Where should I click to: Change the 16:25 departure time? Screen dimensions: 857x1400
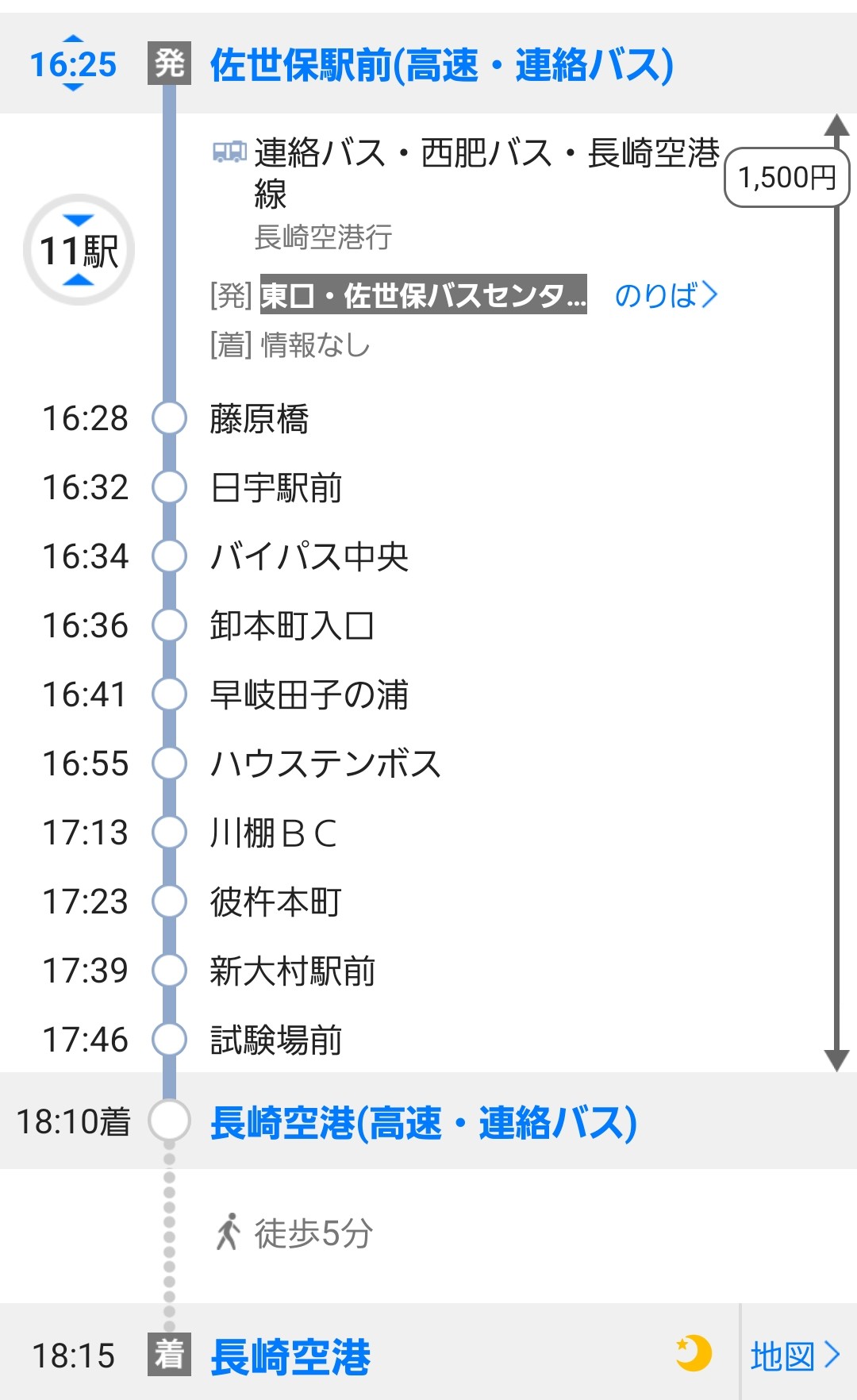click(73, 64)
